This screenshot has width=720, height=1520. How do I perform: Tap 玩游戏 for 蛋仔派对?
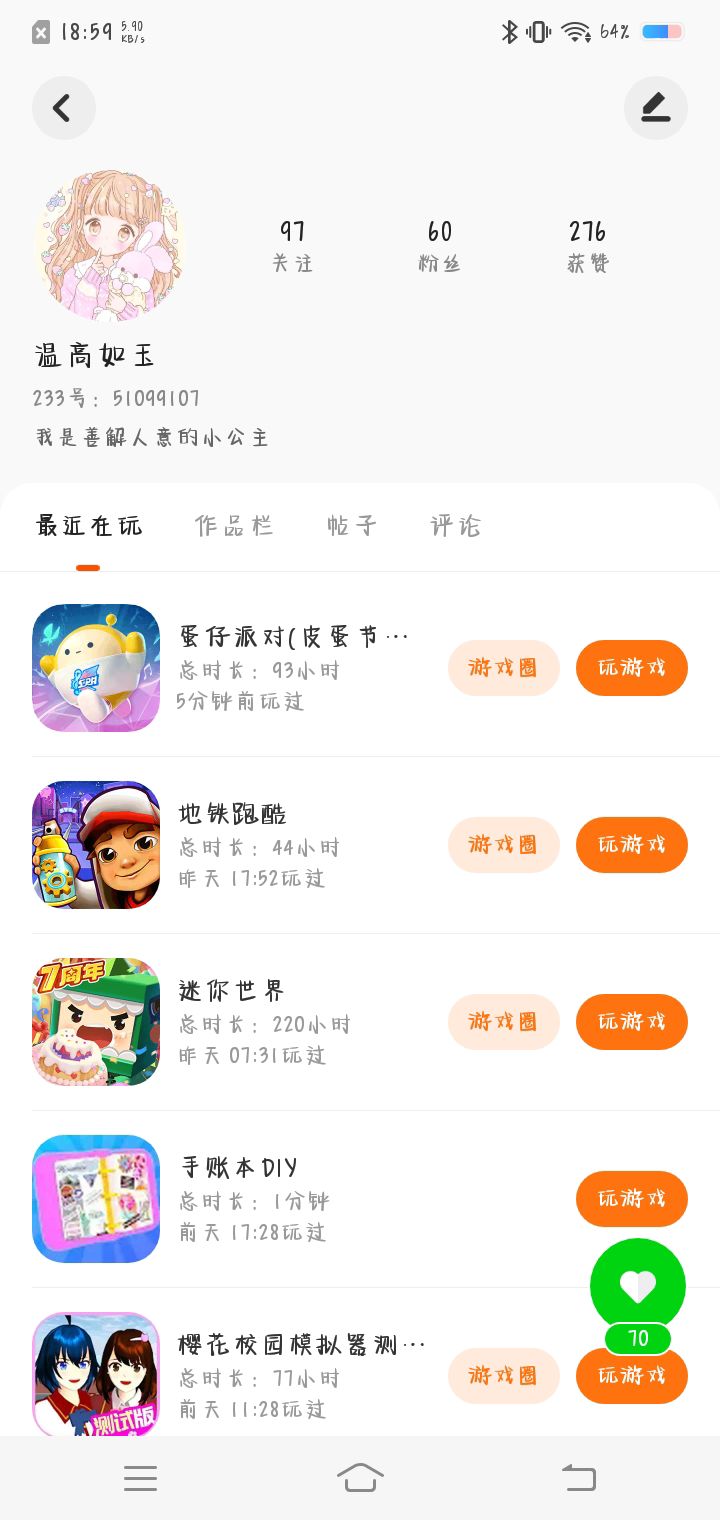coord(631,668)
